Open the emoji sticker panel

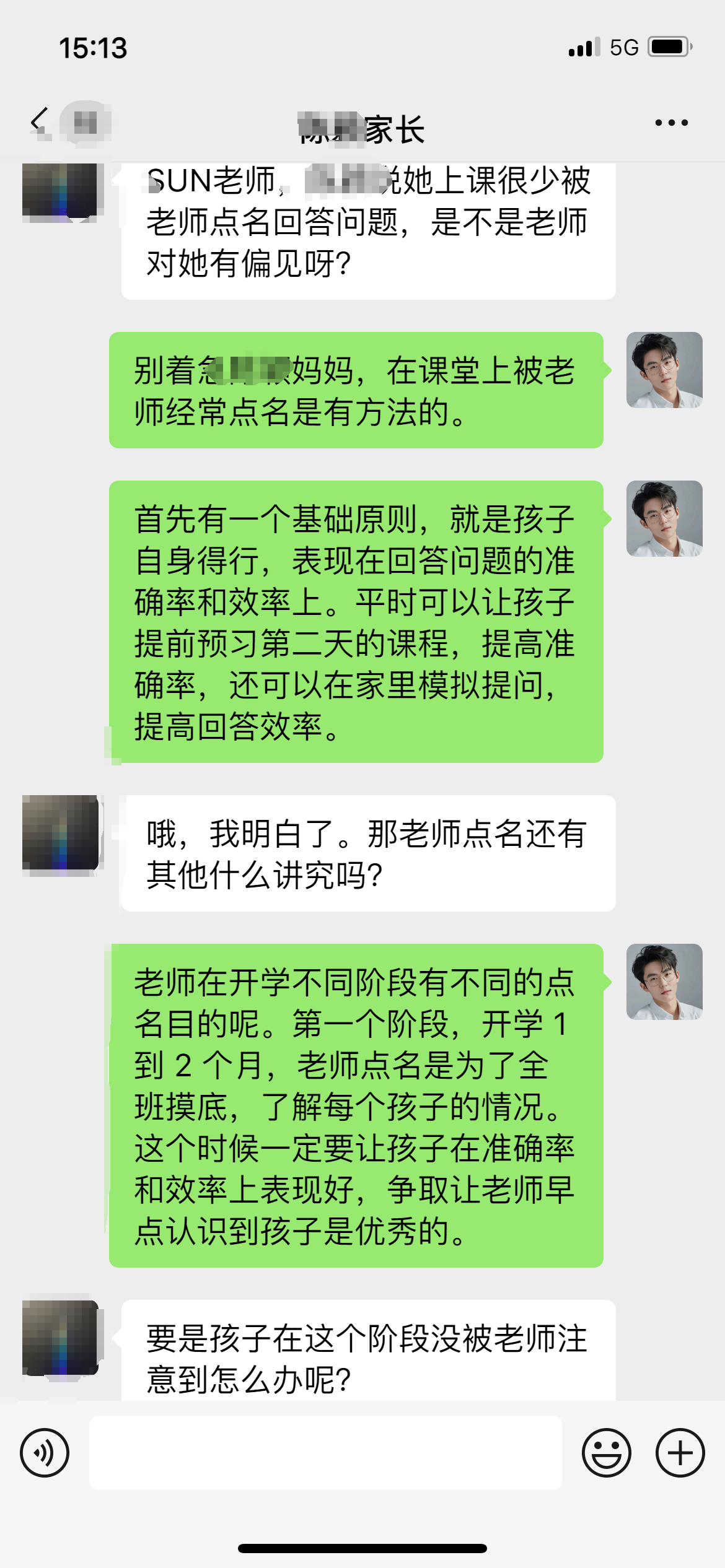607,1453
